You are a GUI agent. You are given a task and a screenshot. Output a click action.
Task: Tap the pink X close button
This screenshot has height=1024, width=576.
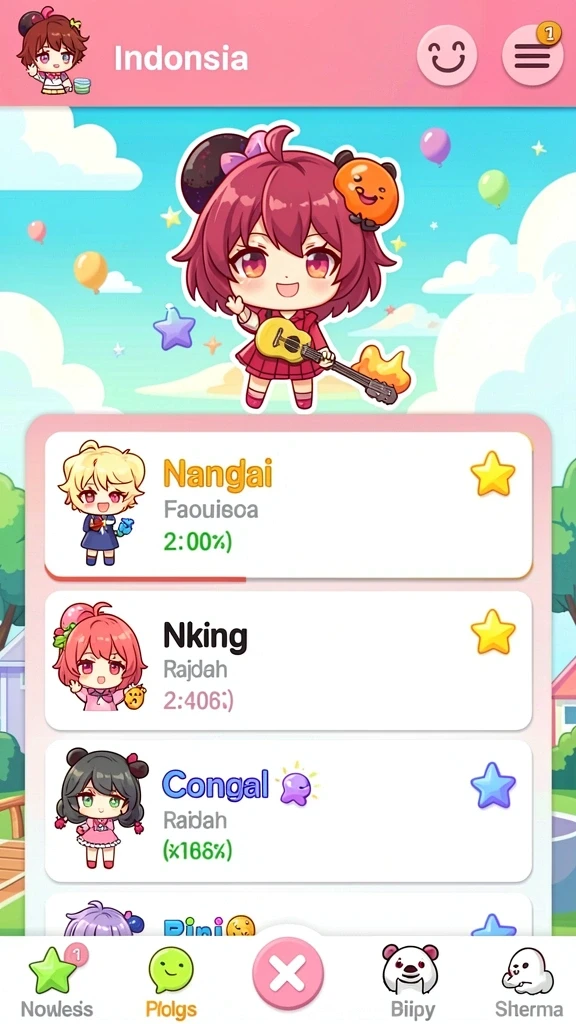(288, 974)
